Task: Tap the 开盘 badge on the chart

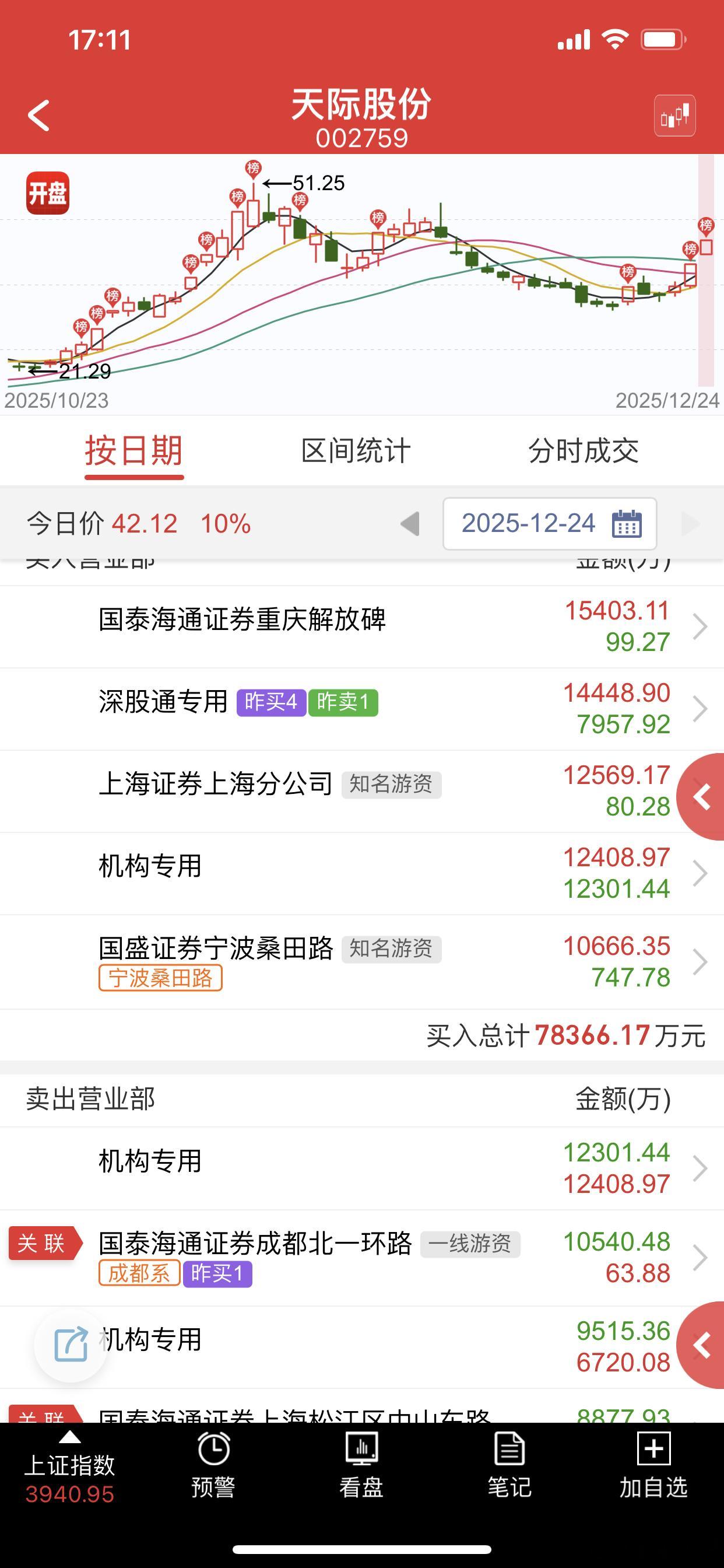Action: [x=48, y=194]
